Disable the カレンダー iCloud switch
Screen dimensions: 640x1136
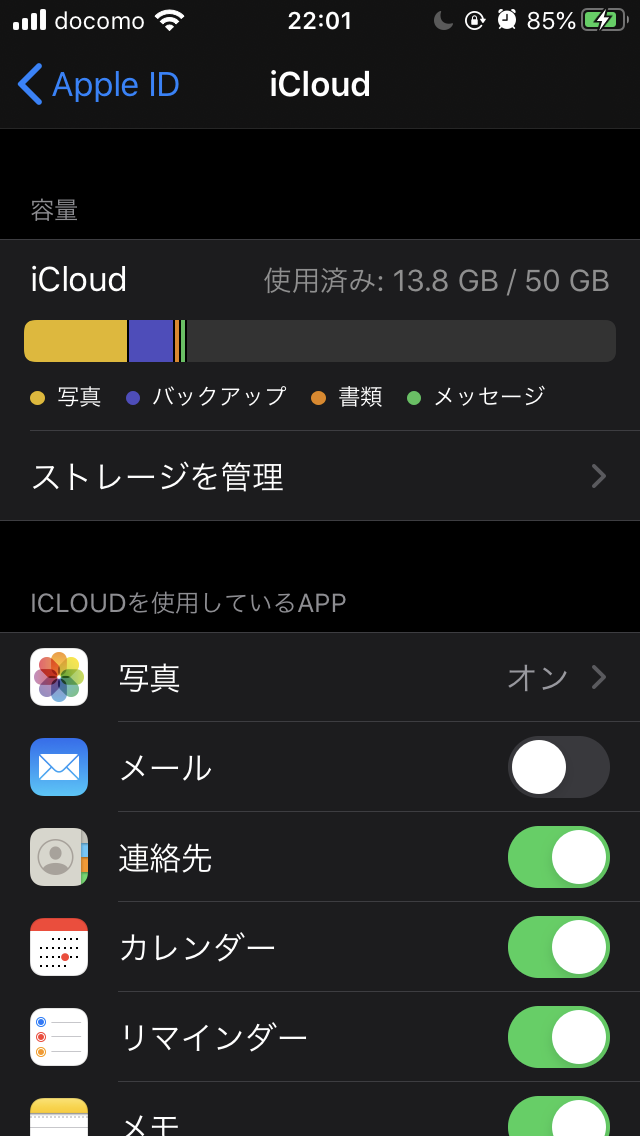(x=558, y=948)
